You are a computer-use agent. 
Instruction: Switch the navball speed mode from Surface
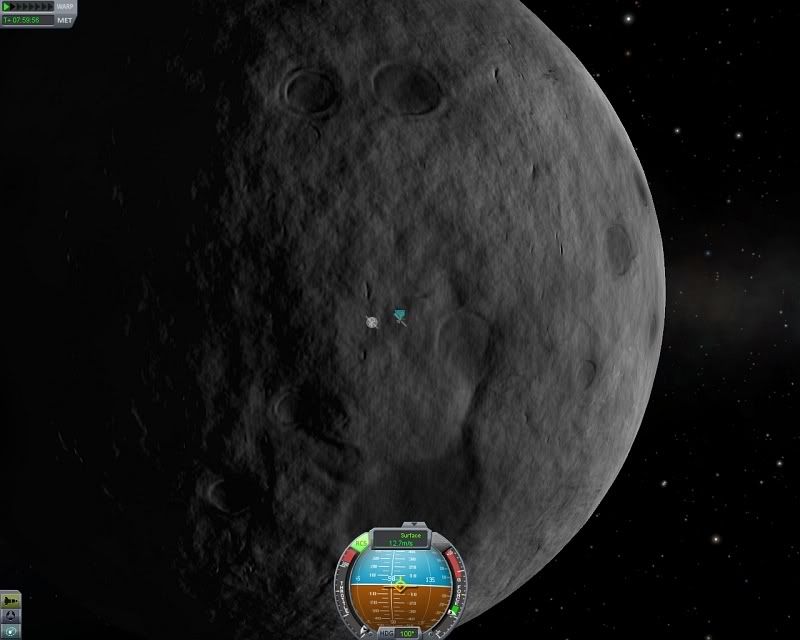(411, 536)
